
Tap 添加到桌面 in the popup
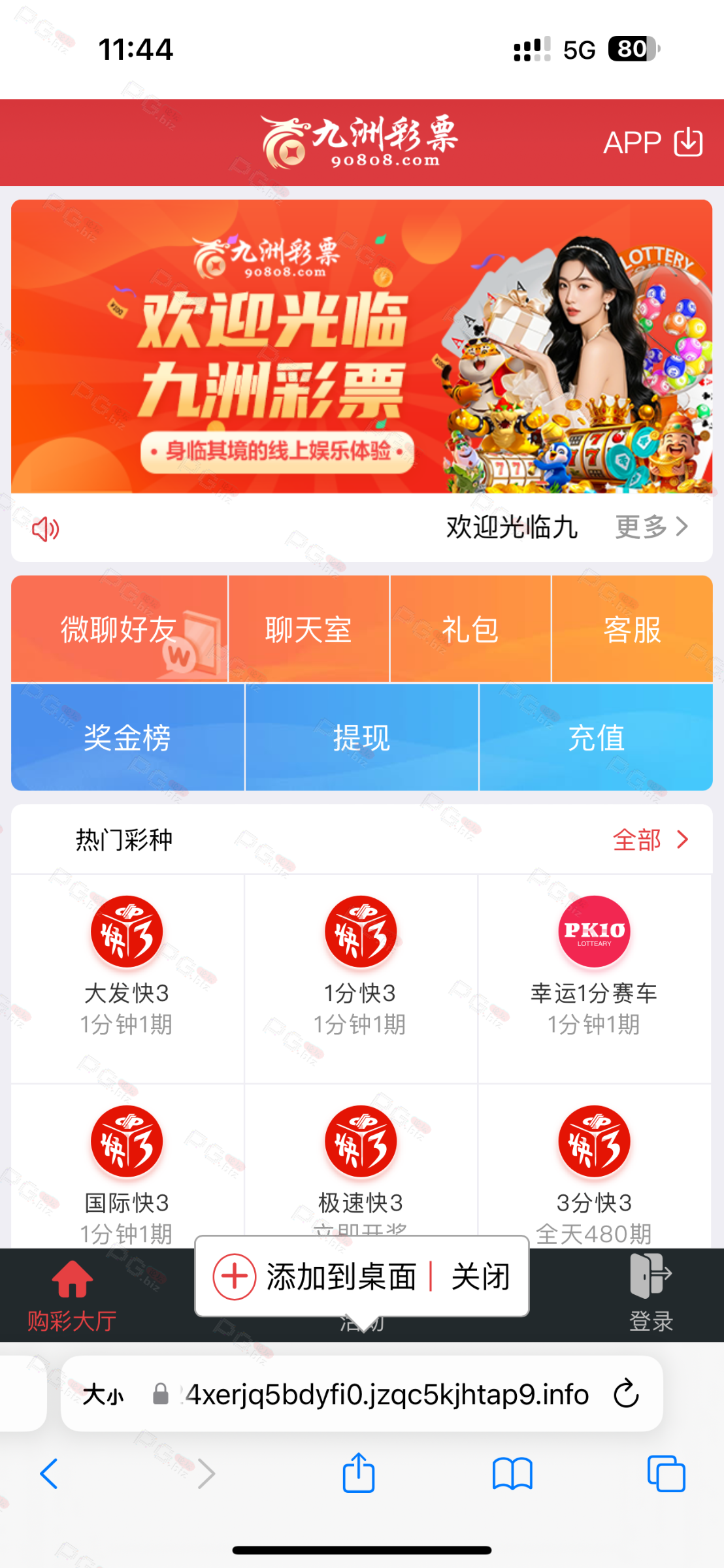316,1277
